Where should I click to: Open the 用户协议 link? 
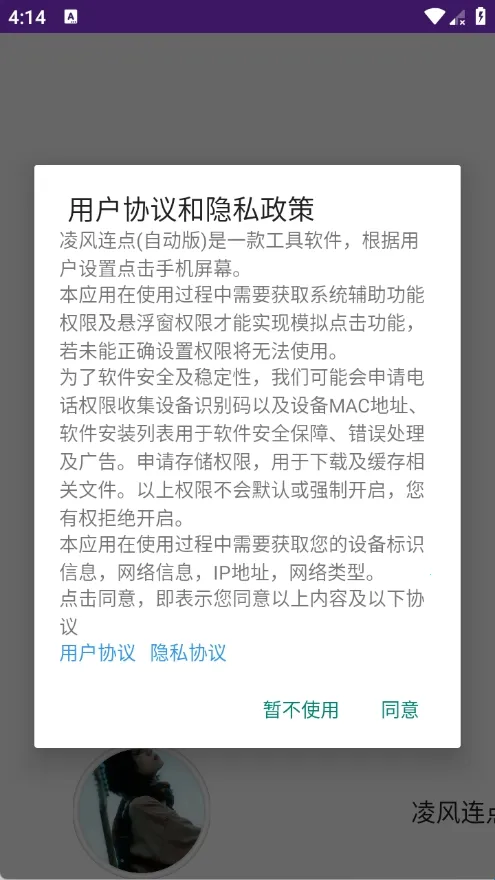click(x=98, y=653)
